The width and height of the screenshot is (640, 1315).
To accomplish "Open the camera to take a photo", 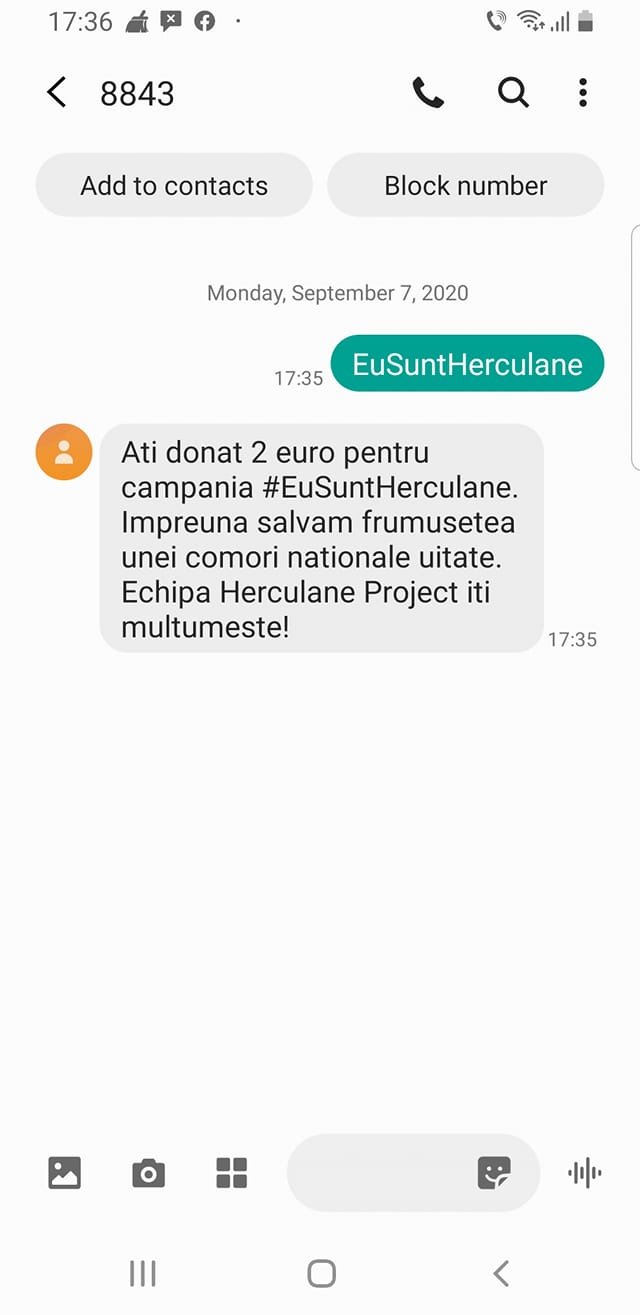I will point(148,1172).
